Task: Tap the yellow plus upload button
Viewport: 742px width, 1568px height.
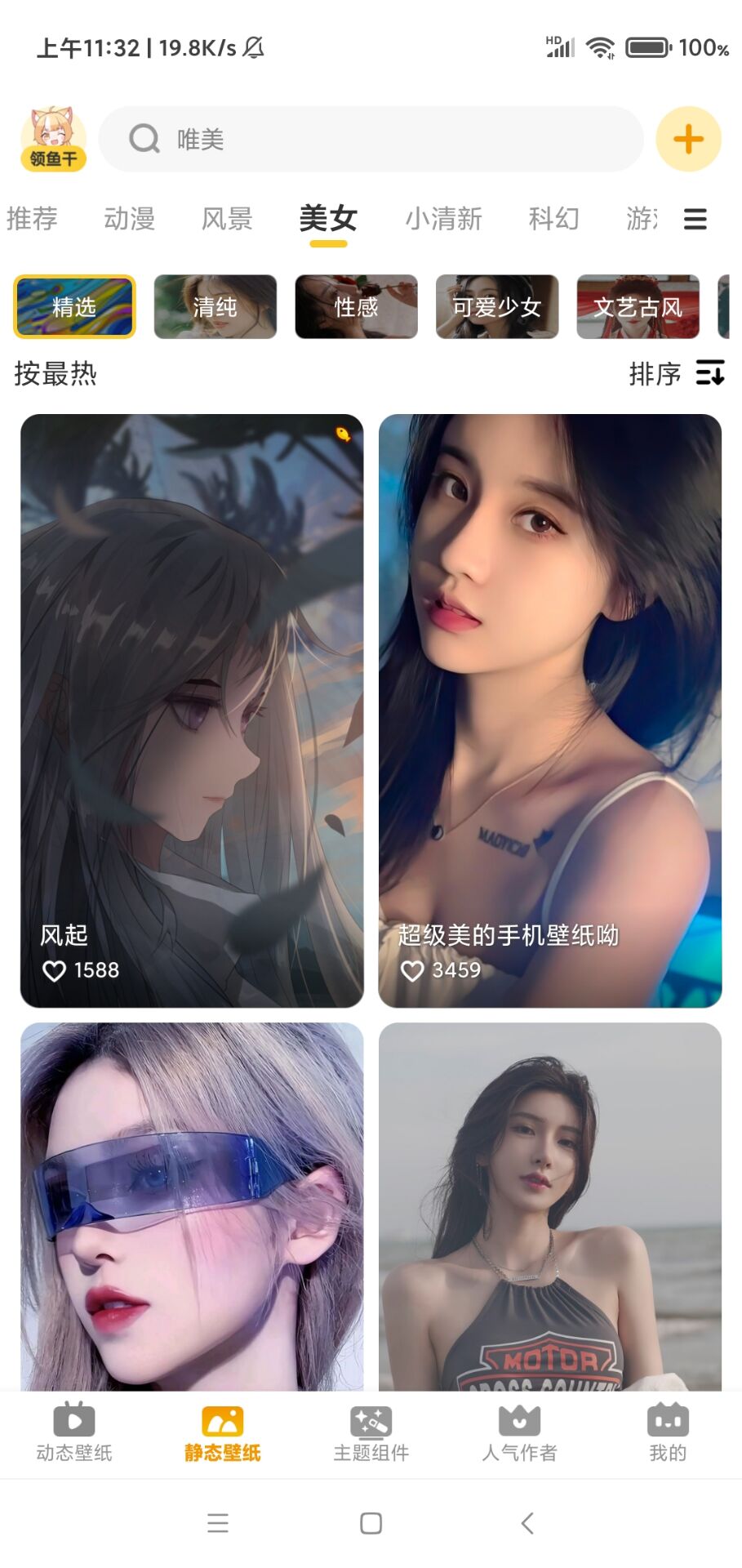Action: pyautogui.click(x=688, y=139)
